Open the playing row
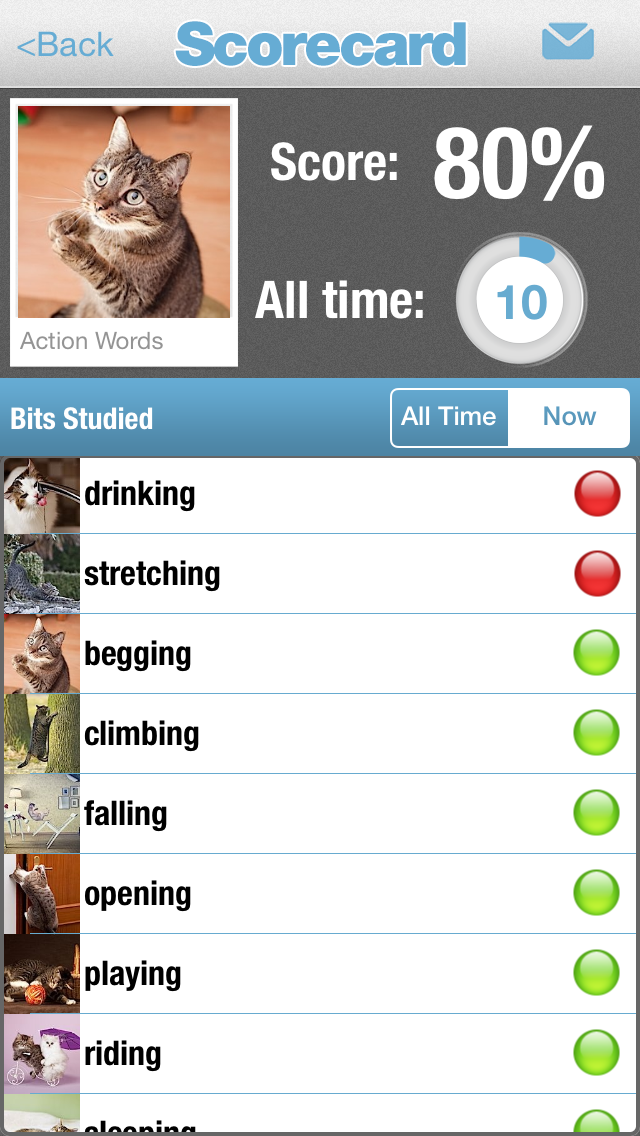 click(x=320, y=974)
